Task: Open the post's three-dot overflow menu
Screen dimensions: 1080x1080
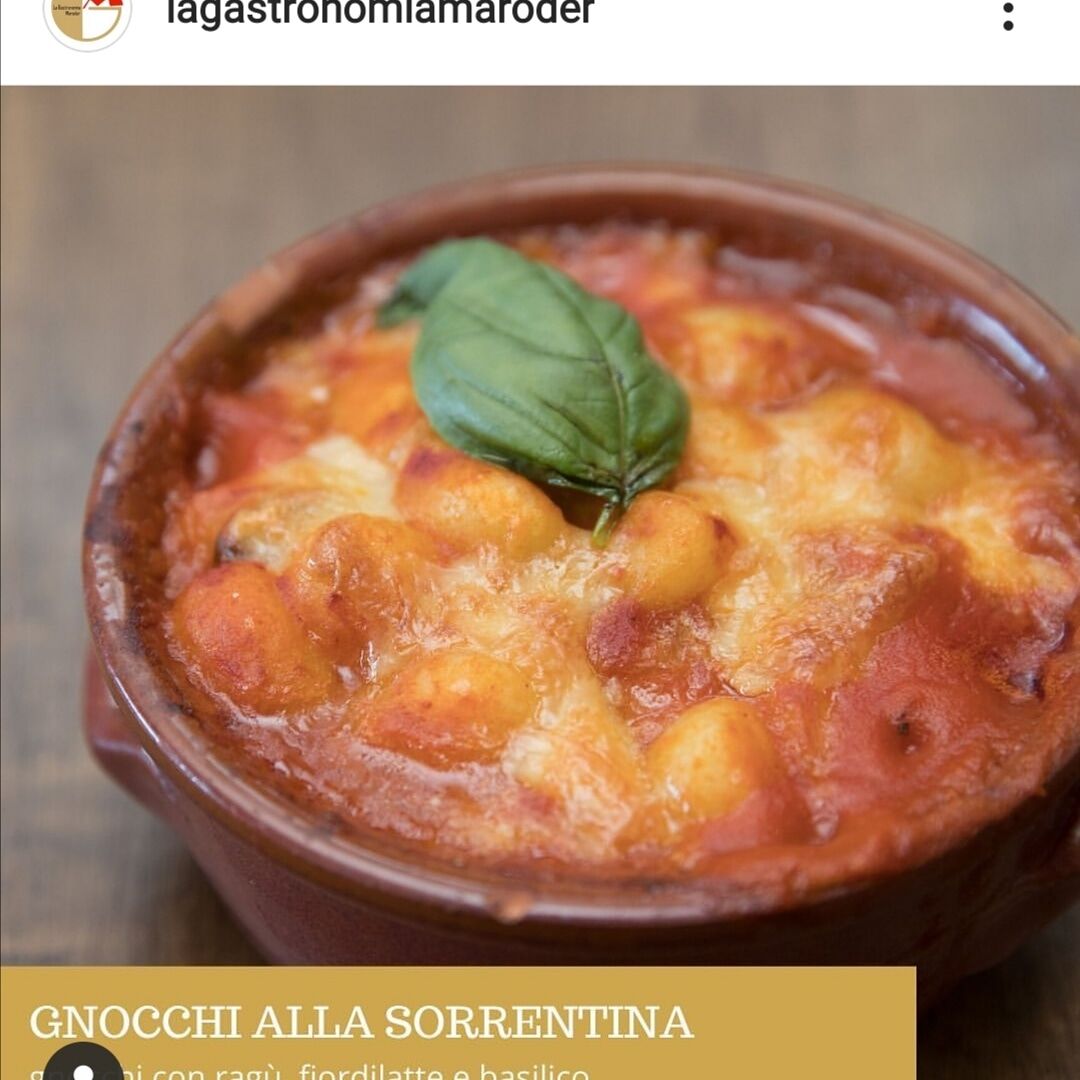Action: pos(1008,14)
